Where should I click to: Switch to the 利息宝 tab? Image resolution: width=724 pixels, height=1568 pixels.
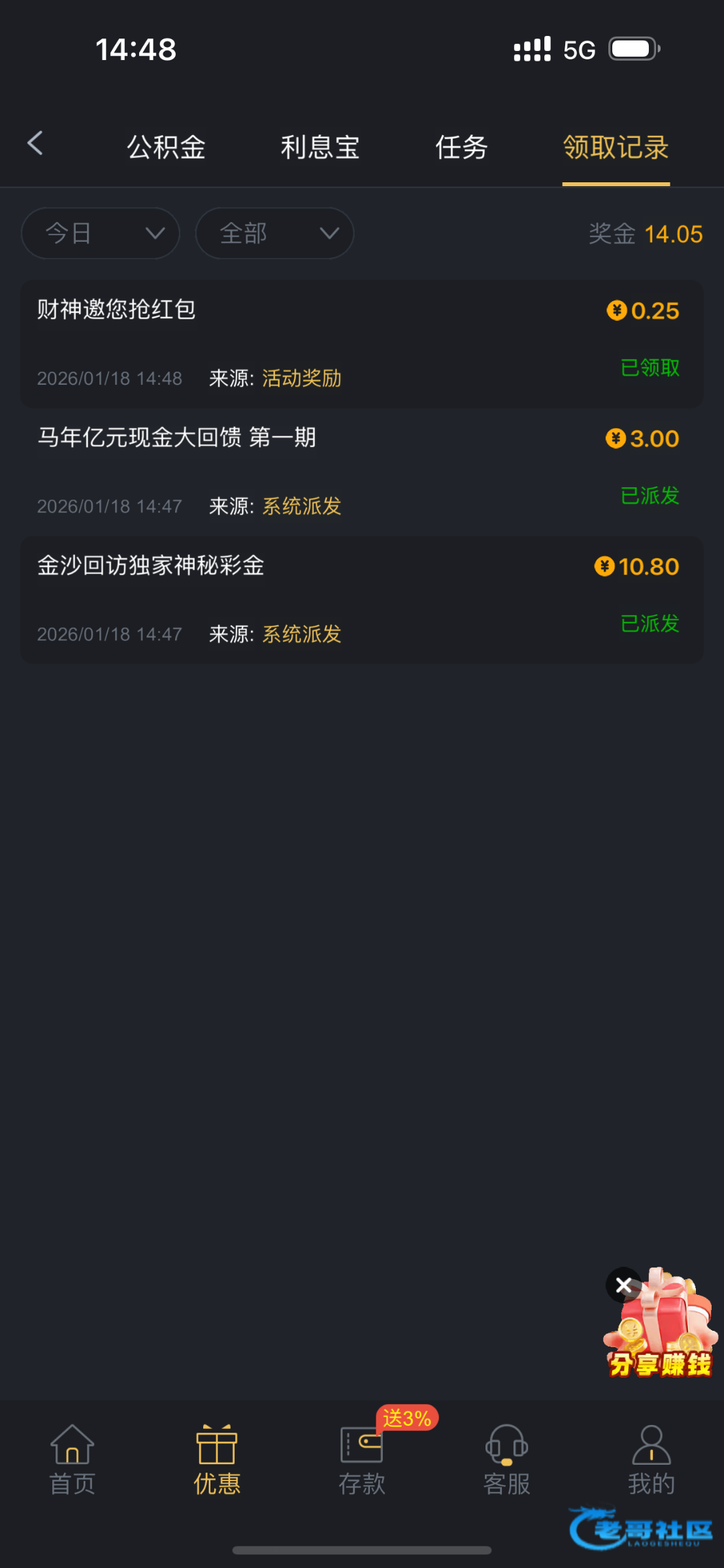[320, 148]
